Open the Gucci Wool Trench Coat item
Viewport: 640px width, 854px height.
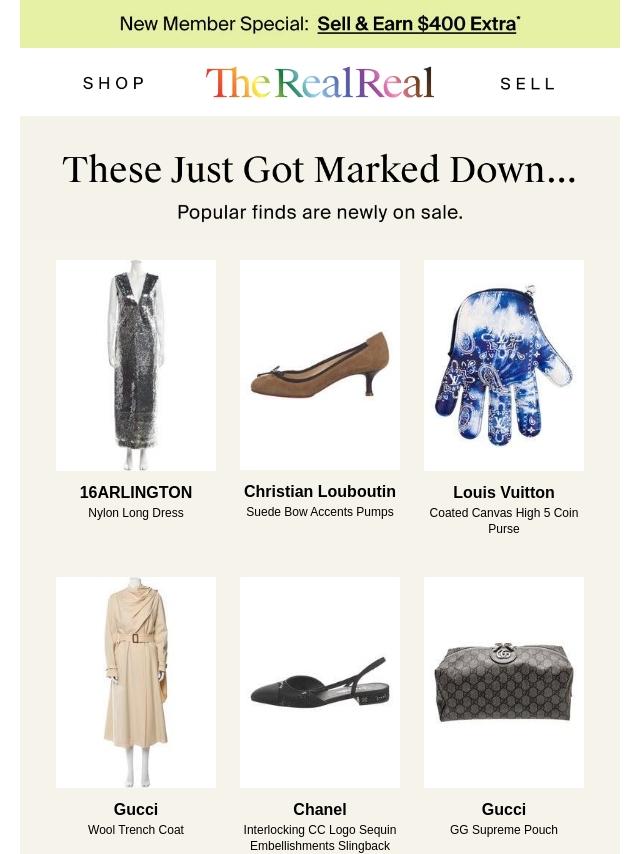[136, 682]
